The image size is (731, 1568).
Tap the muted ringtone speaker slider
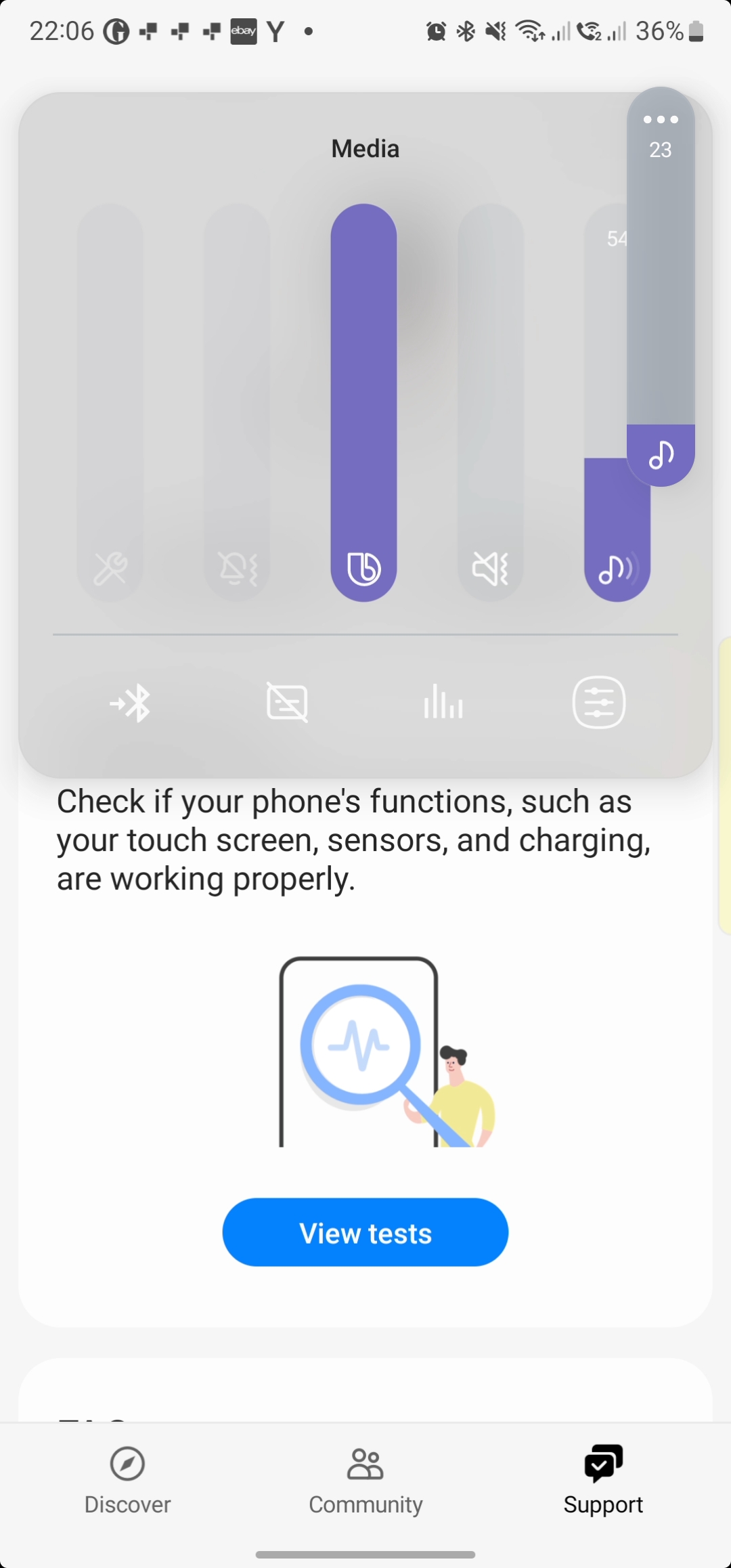(491, 402)
